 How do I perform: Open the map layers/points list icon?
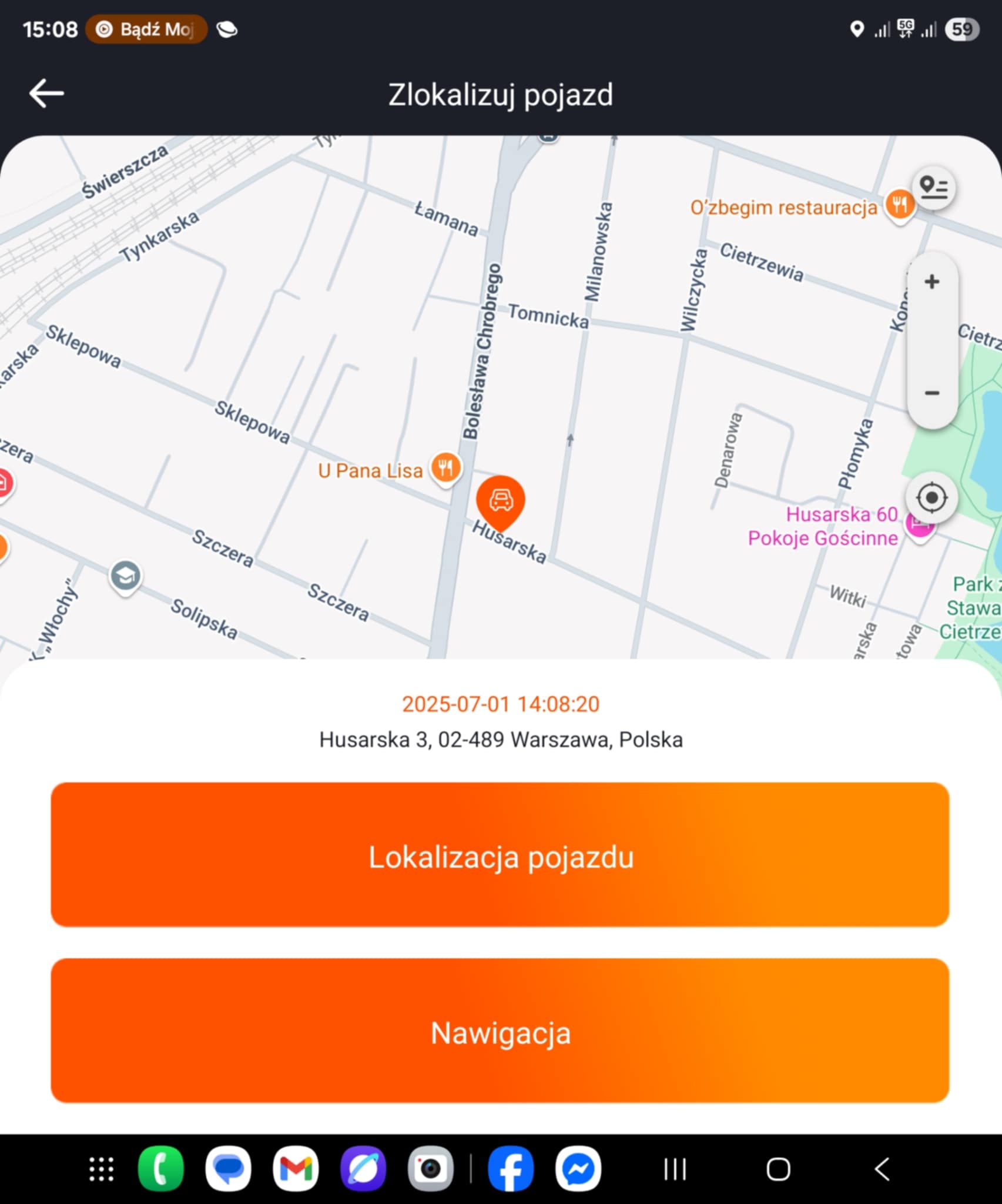pyautogui.click(x=933, y=188)
